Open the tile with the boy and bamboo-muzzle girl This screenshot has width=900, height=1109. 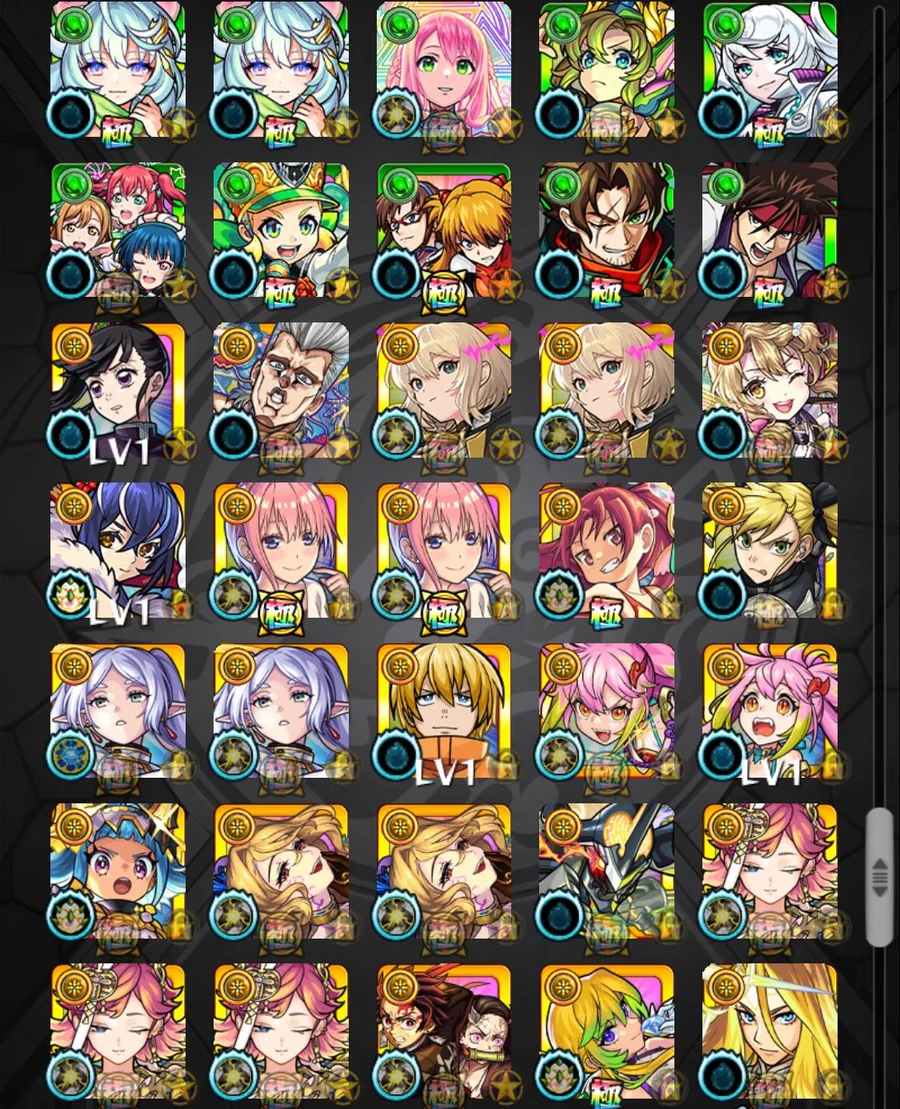click(x=443, y=1031)
